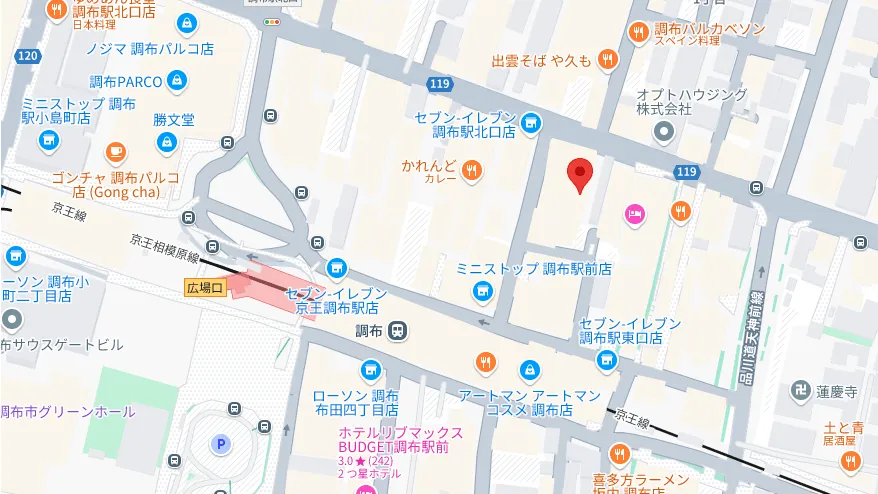Select the 蓮慶寺 temple marker

pyautogui.click(x=801, y=389)
